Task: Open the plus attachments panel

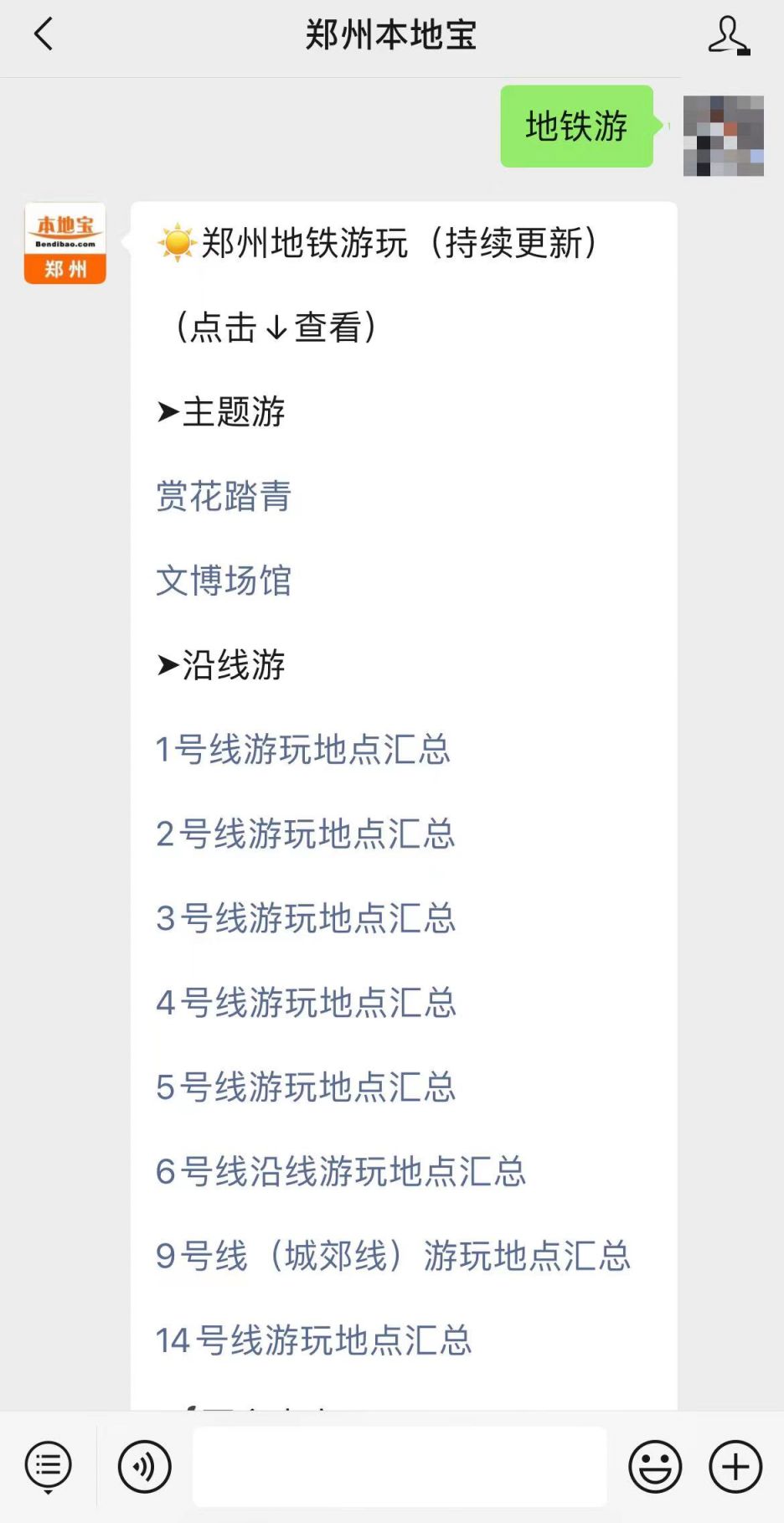Action: tap(735, 1466)
